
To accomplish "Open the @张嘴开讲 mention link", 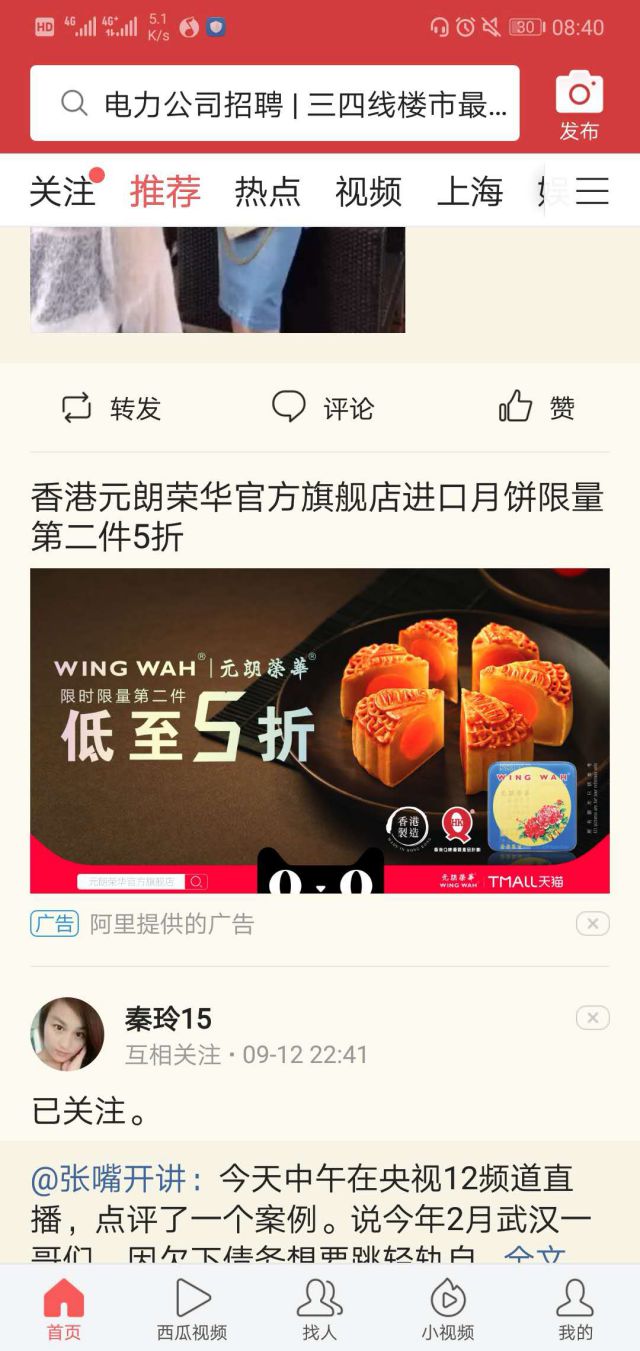I will pyautogui.click(x=118, y=1179).
